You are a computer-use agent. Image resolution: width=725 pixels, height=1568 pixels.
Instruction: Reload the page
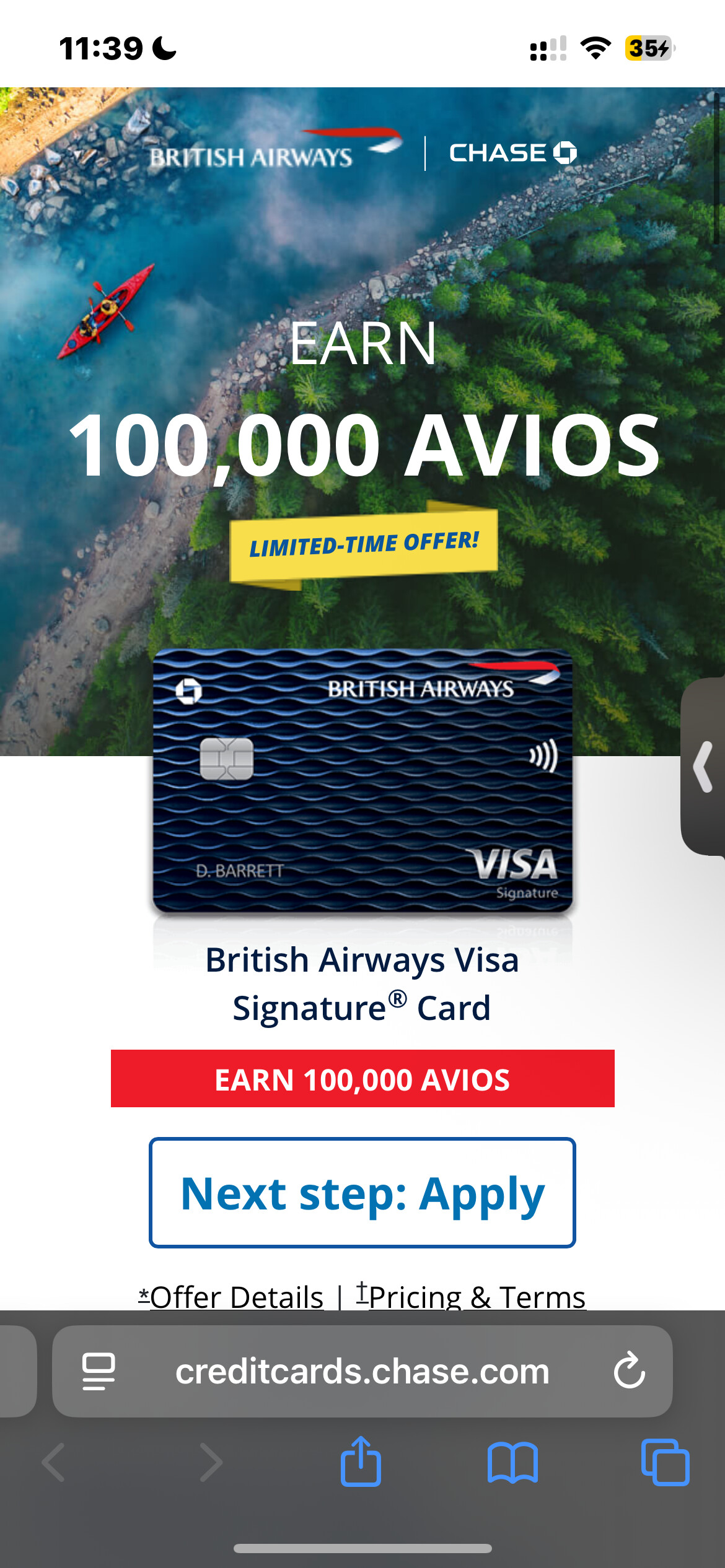(x=630, y=1371)
